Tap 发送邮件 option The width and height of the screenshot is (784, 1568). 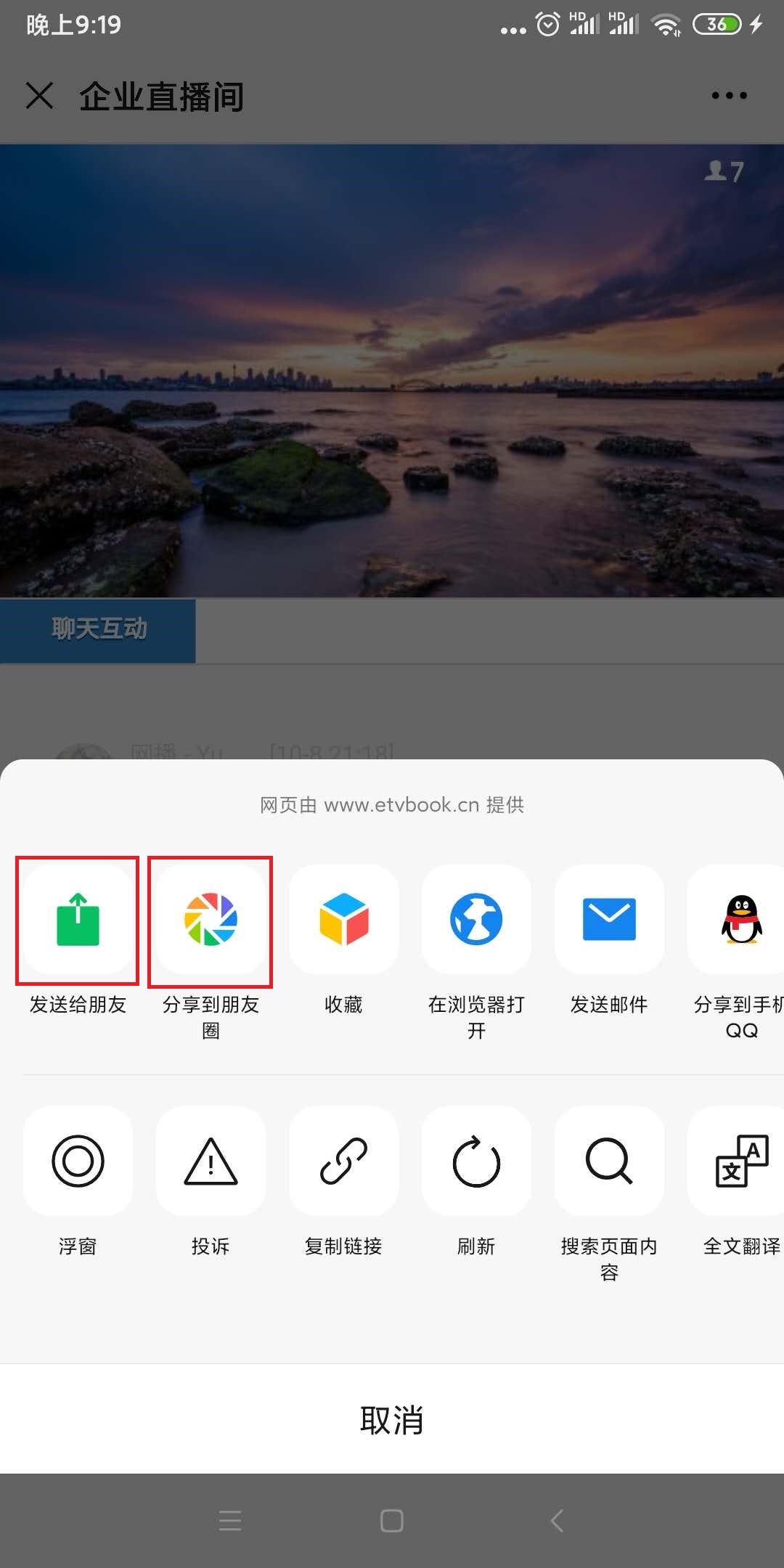coord(609,920)
